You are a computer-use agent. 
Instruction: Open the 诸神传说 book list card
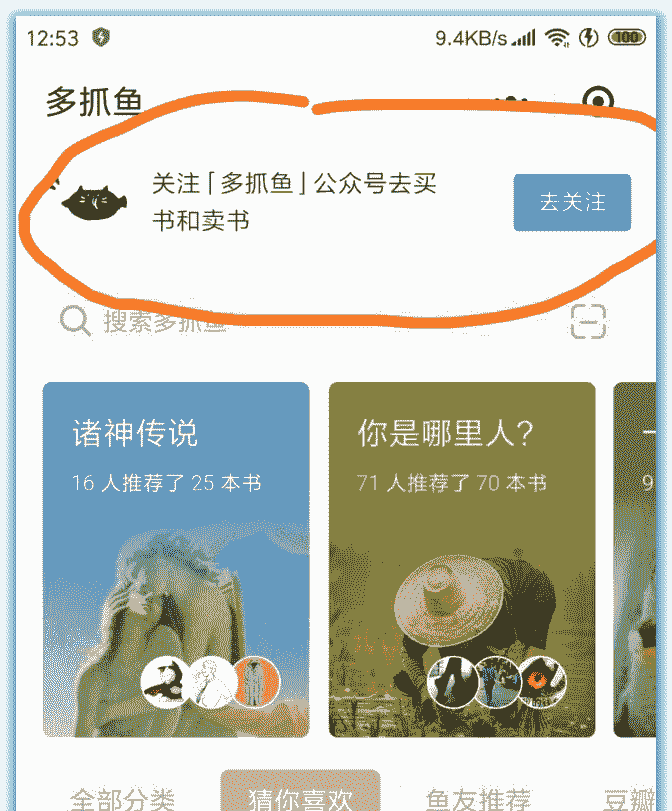click(176, 558)
